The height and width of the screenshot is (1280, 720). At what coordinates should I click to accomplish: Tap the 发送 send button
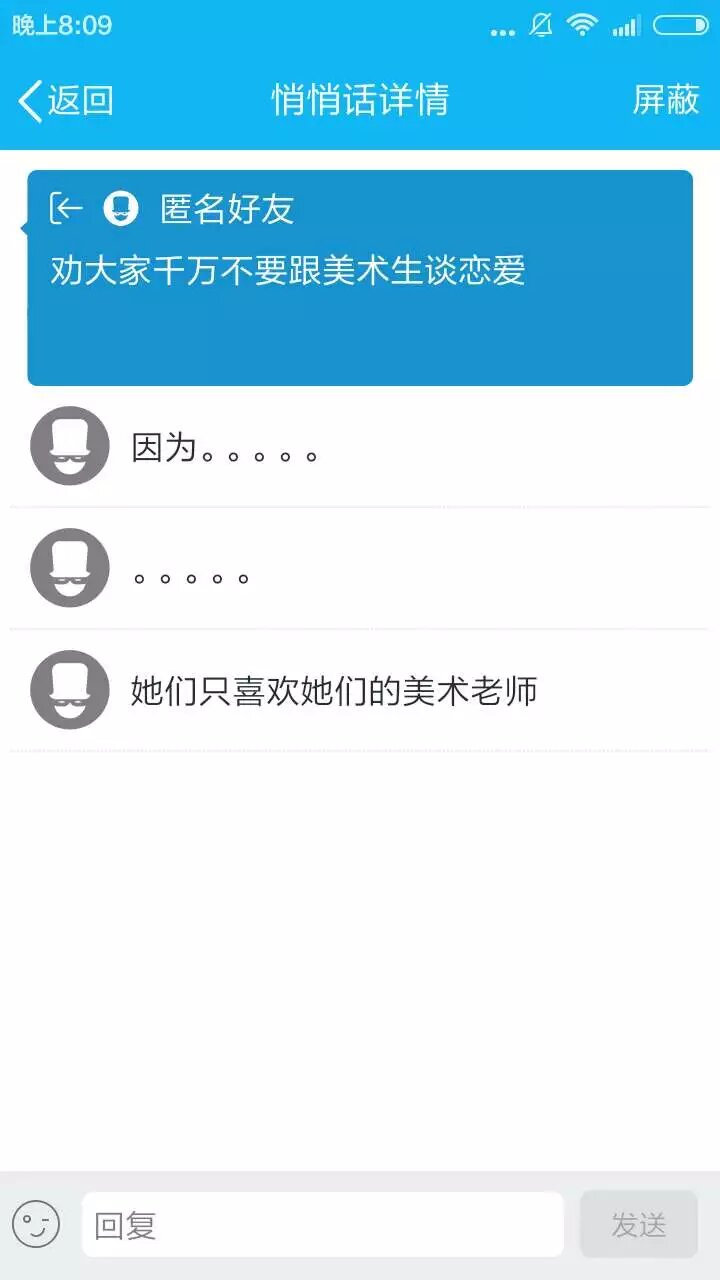[638, 1224]
